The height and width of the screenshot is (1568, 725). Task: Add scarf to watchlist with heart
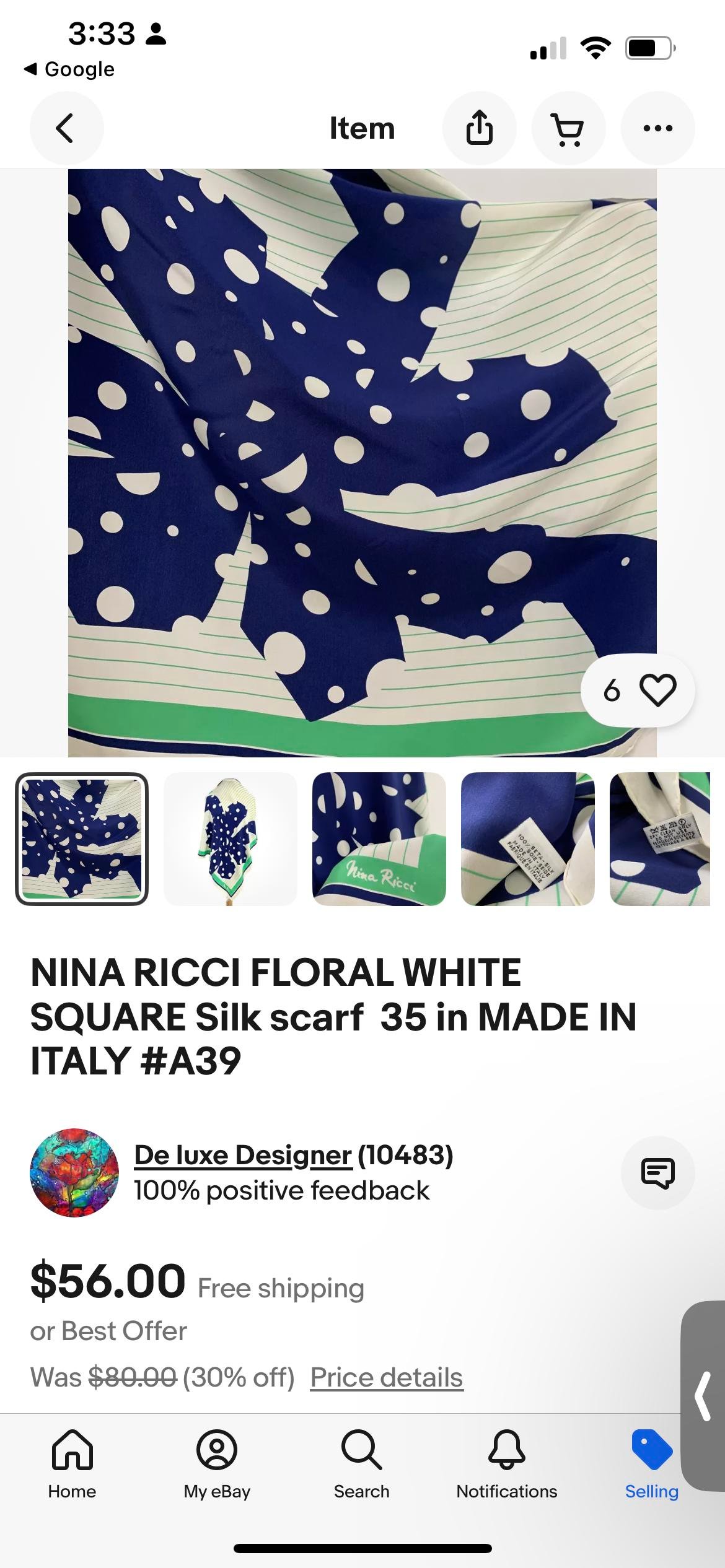pyautogui.click(x=638, y=690)
